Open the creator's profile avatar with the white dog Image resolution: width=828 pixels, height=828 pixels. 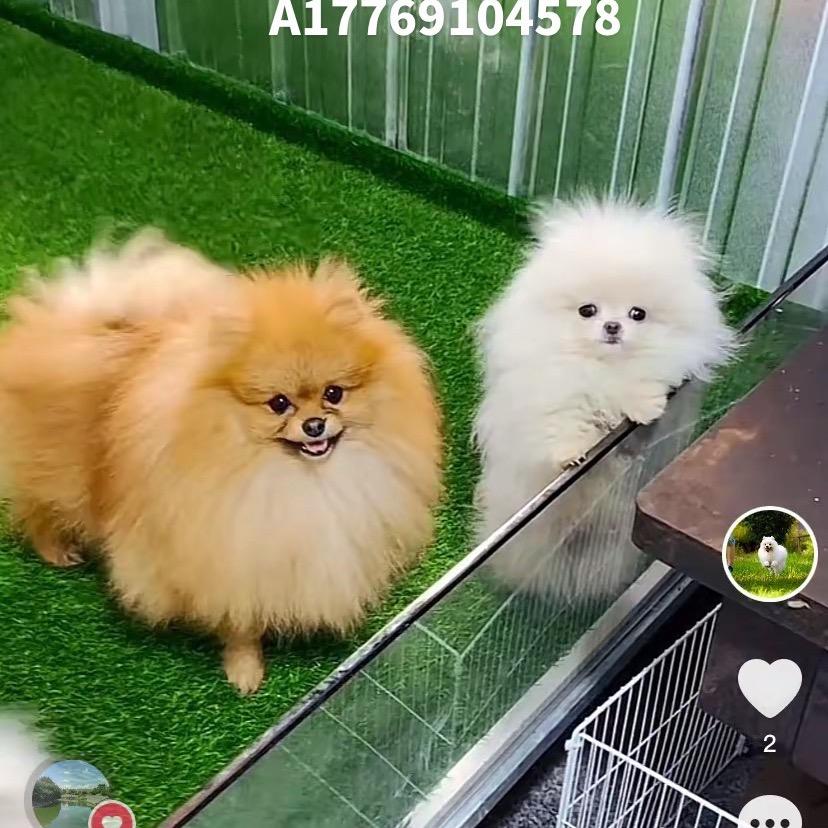point(769,554)
